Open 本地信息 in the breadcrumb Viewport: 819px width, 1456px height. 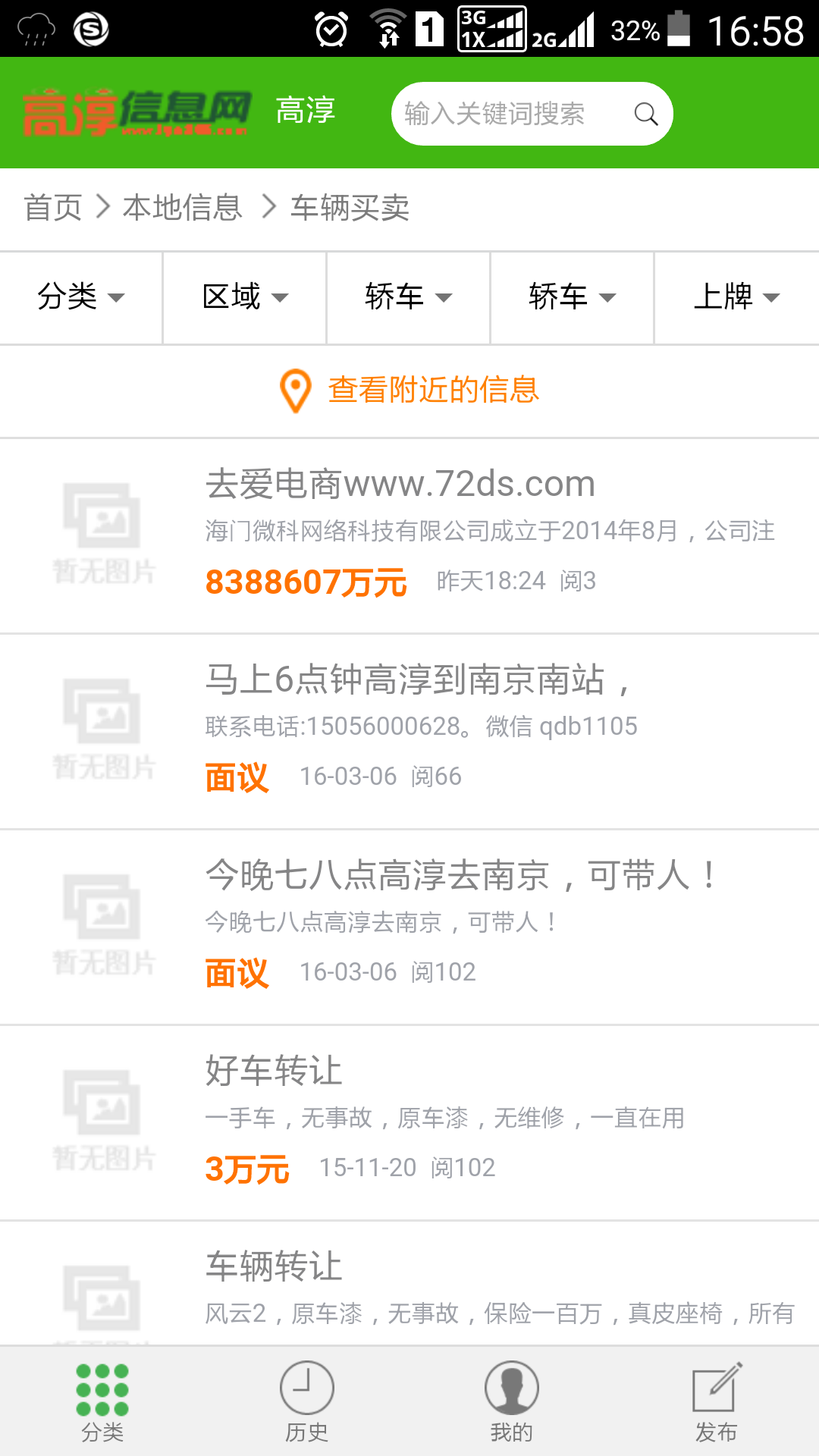coord(182,208)
